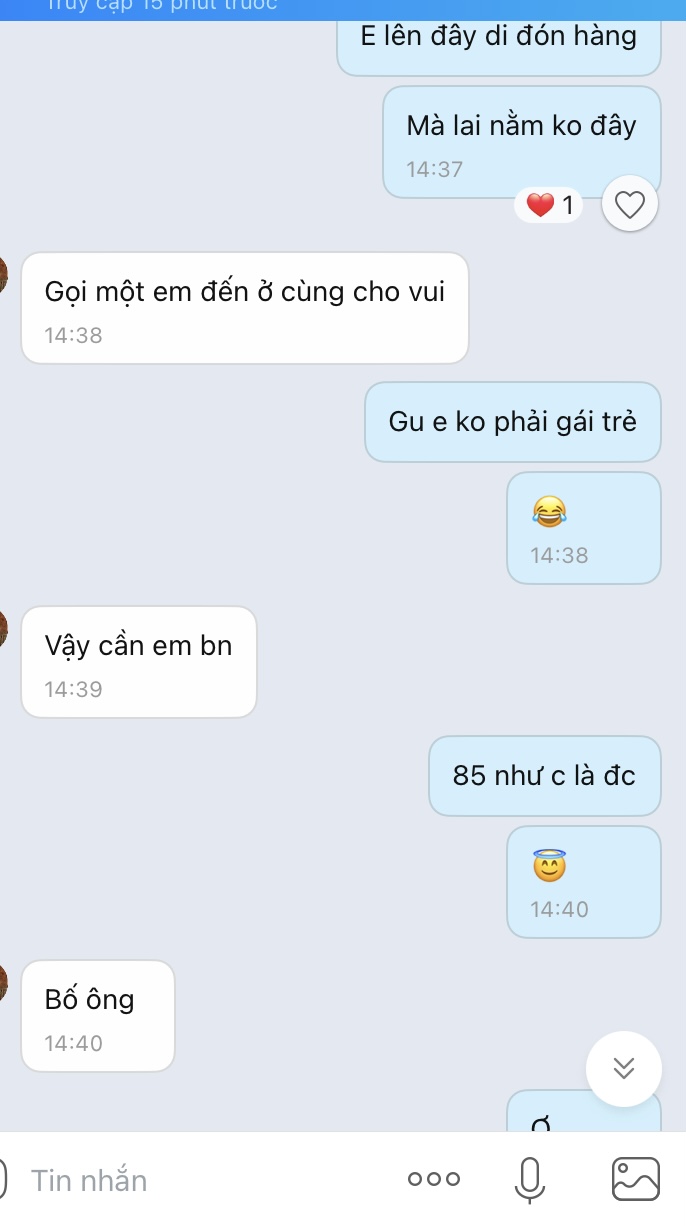Open the three-dot more options

pyautogui.click(x=434, y=1180)
